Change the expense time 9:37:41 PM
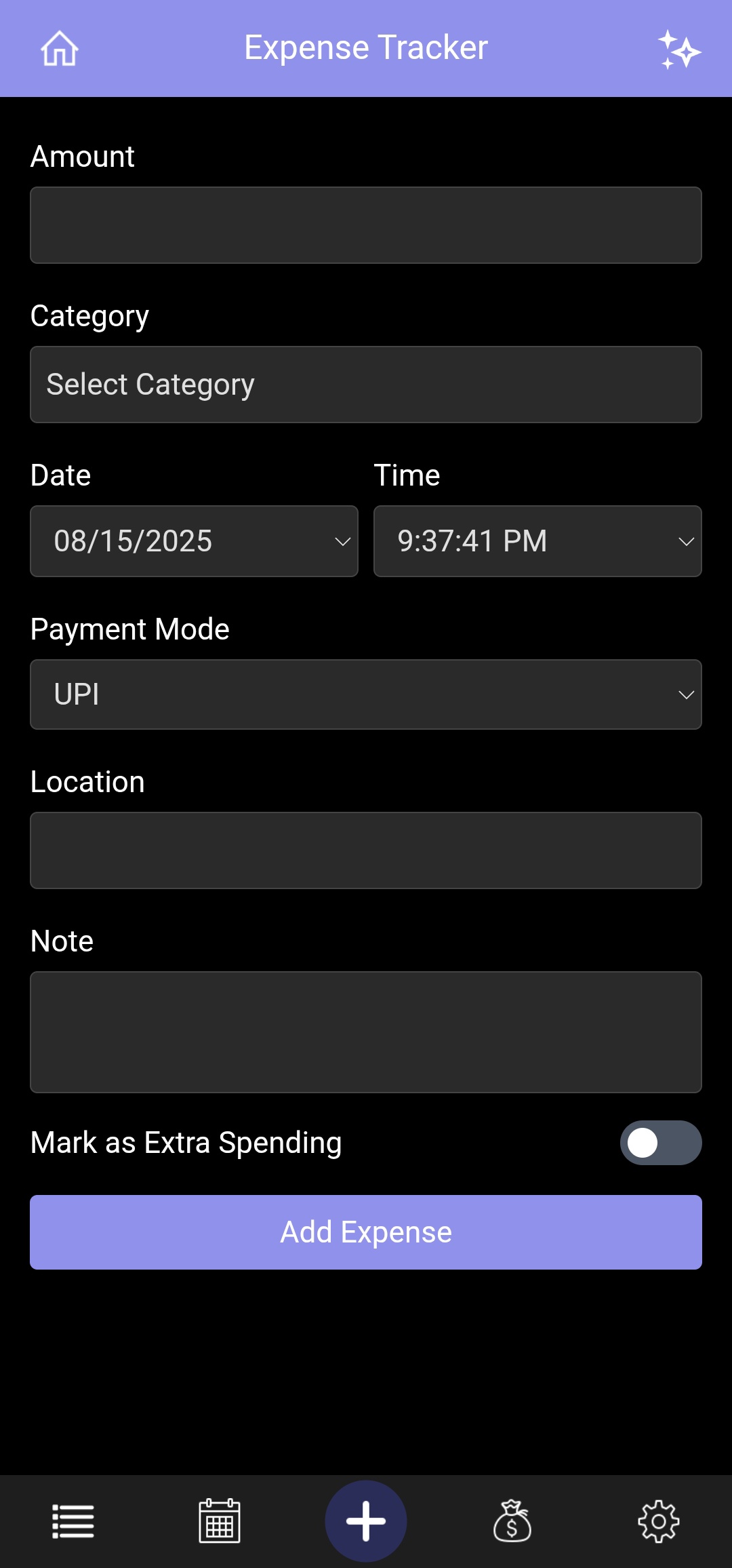 pyautogui.click(x=537, y=541)
